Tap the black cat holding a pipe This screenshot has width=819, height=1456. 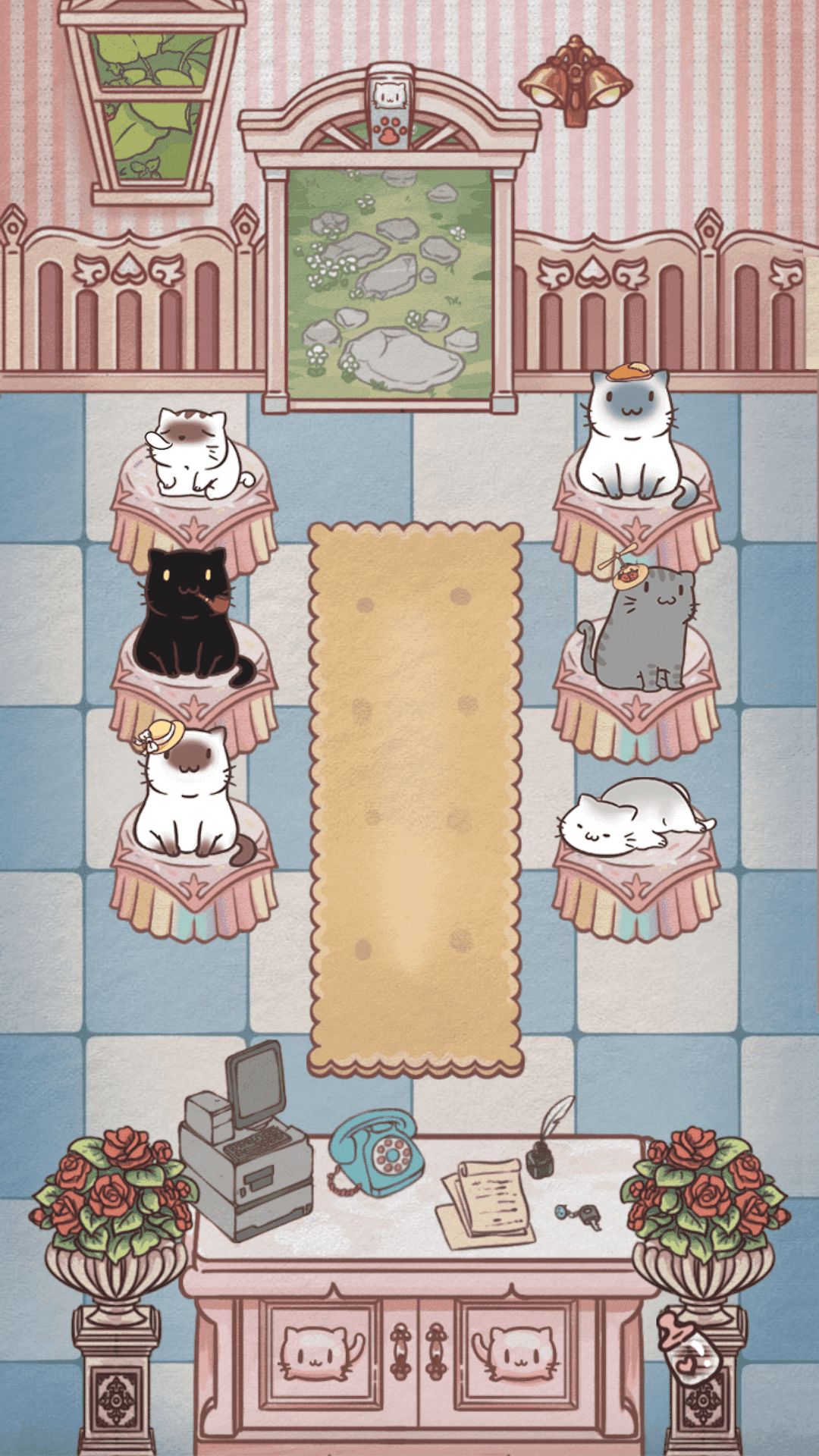(x=191, y=616)
